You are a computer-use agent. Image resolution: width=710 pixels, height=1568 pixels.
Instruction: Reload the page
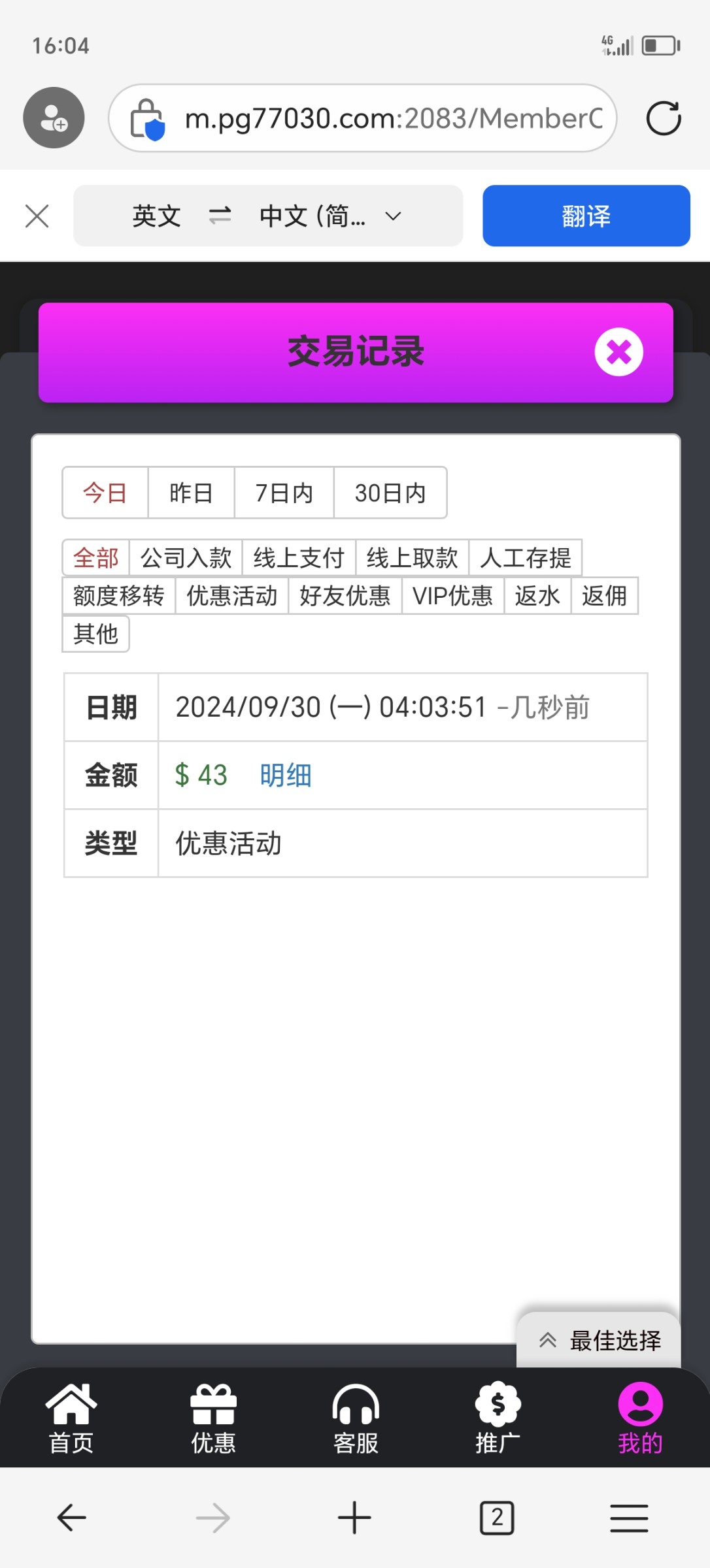(664, 118)
